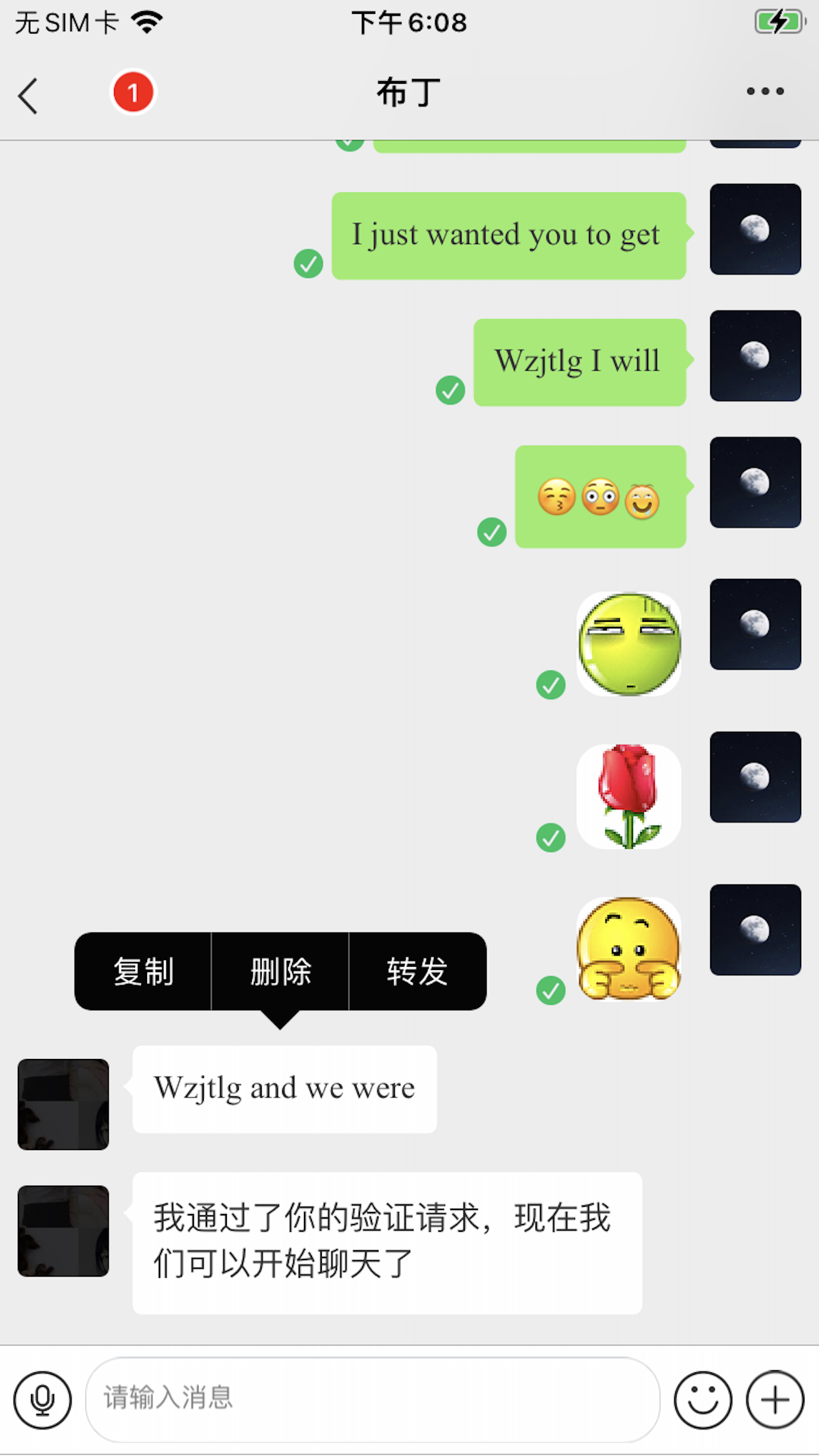Open the emoji picker
The image size is (819, 1456).
click(x=702, y=1399)
